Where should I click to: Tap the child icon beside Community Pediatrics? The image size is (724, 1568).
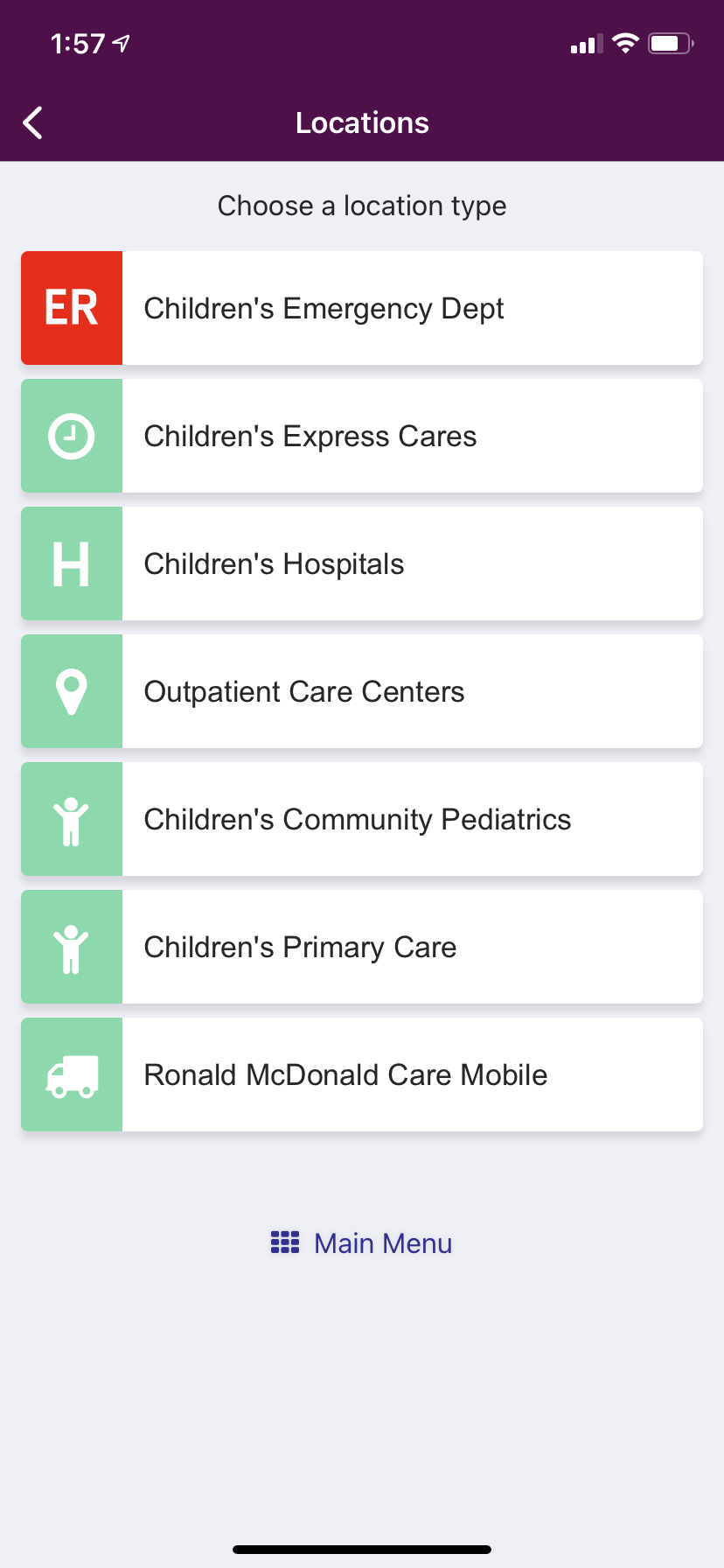click(x=72, y=819)
